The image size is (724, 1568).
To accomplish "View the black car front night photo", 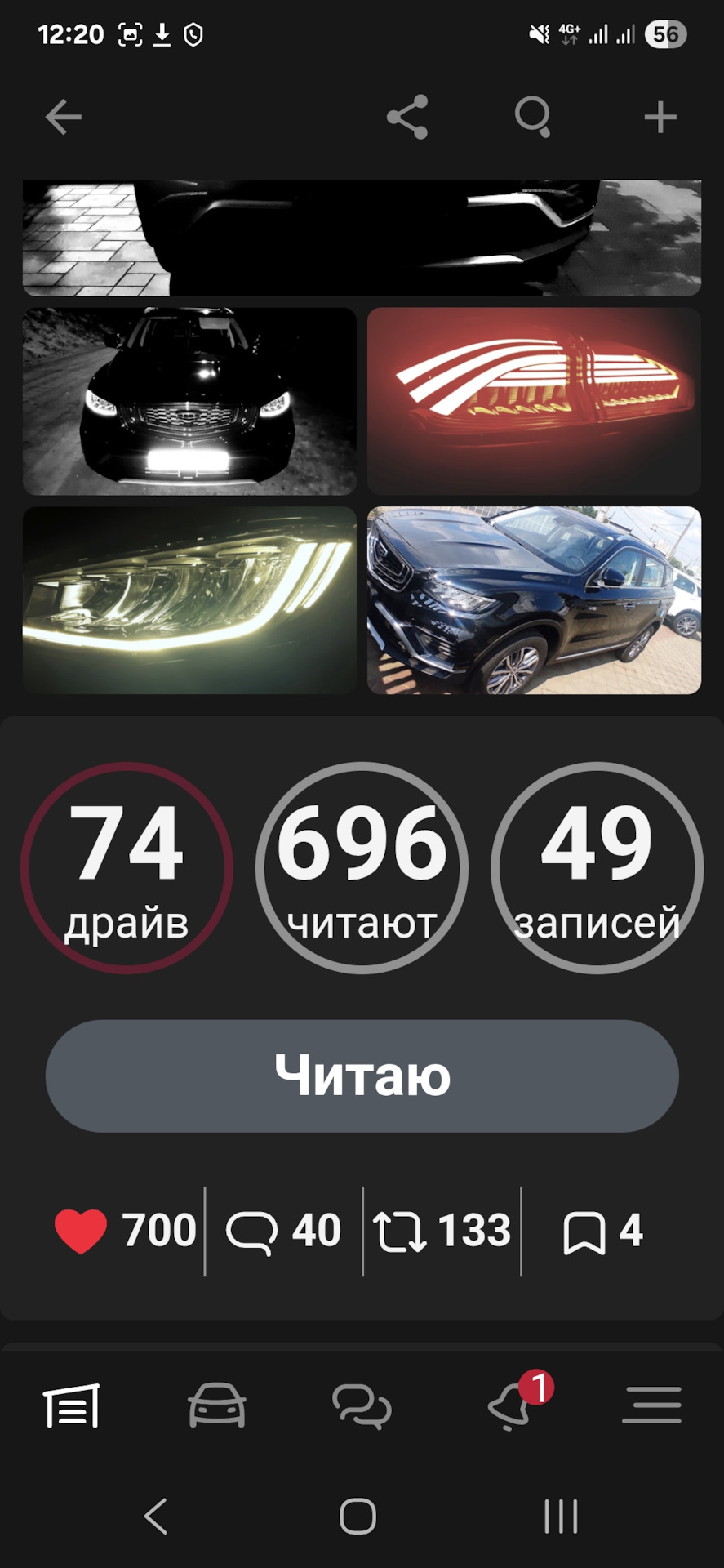I will (x=189, y=401).
